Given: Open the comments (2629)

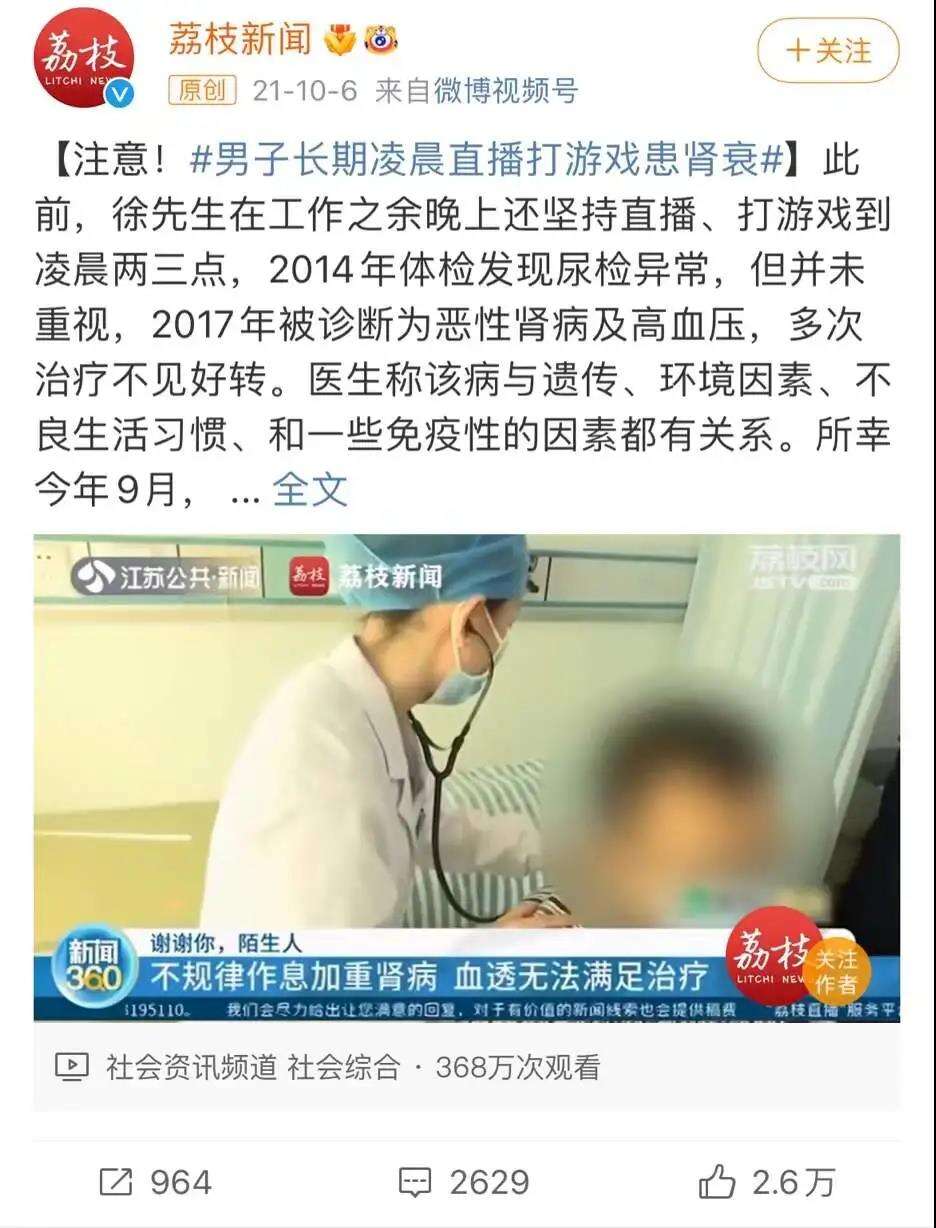Looking at the screenshot, I should (x=464, y=1183).
